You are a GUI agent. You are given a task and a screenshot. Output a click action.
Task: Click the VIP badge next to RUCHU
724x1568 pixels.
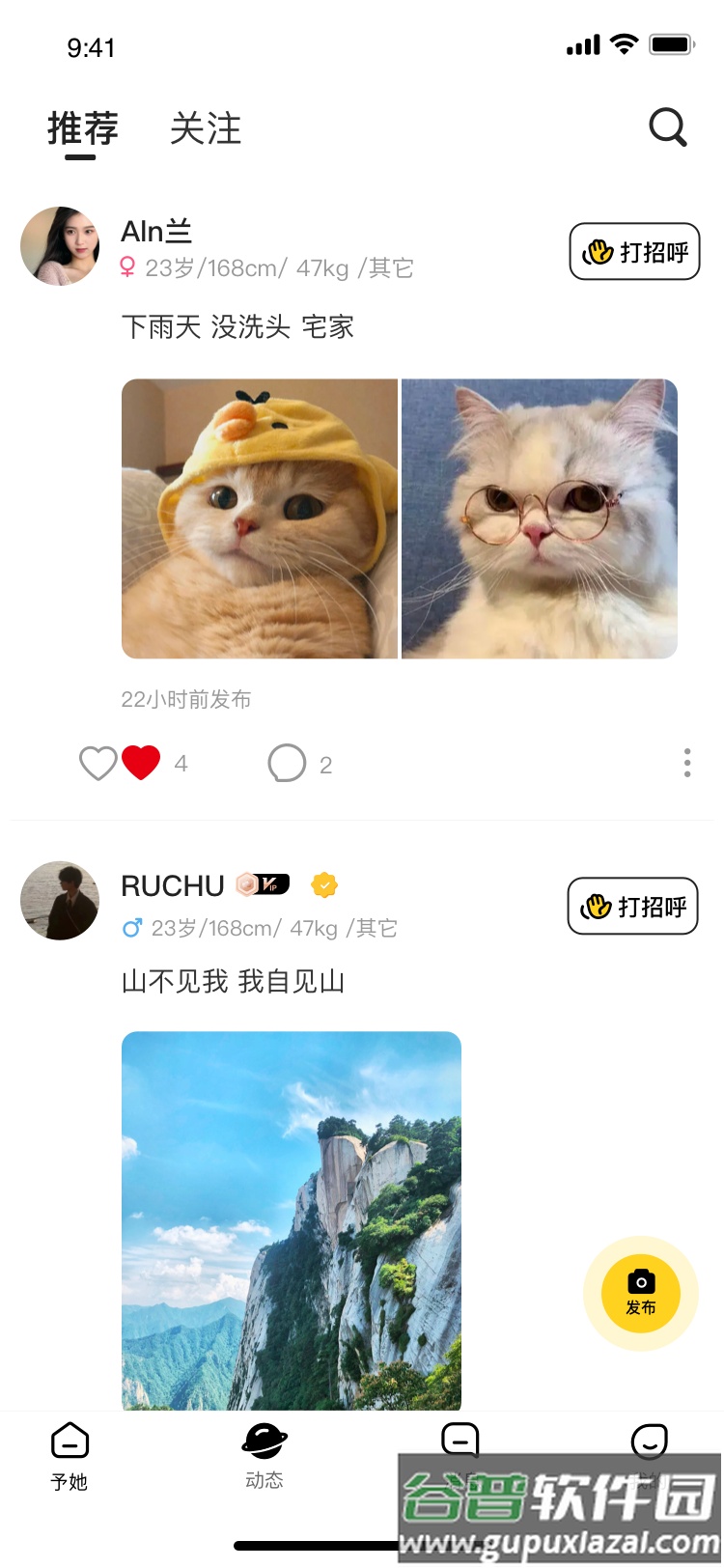pyautogui.click(x=267, y=884)
